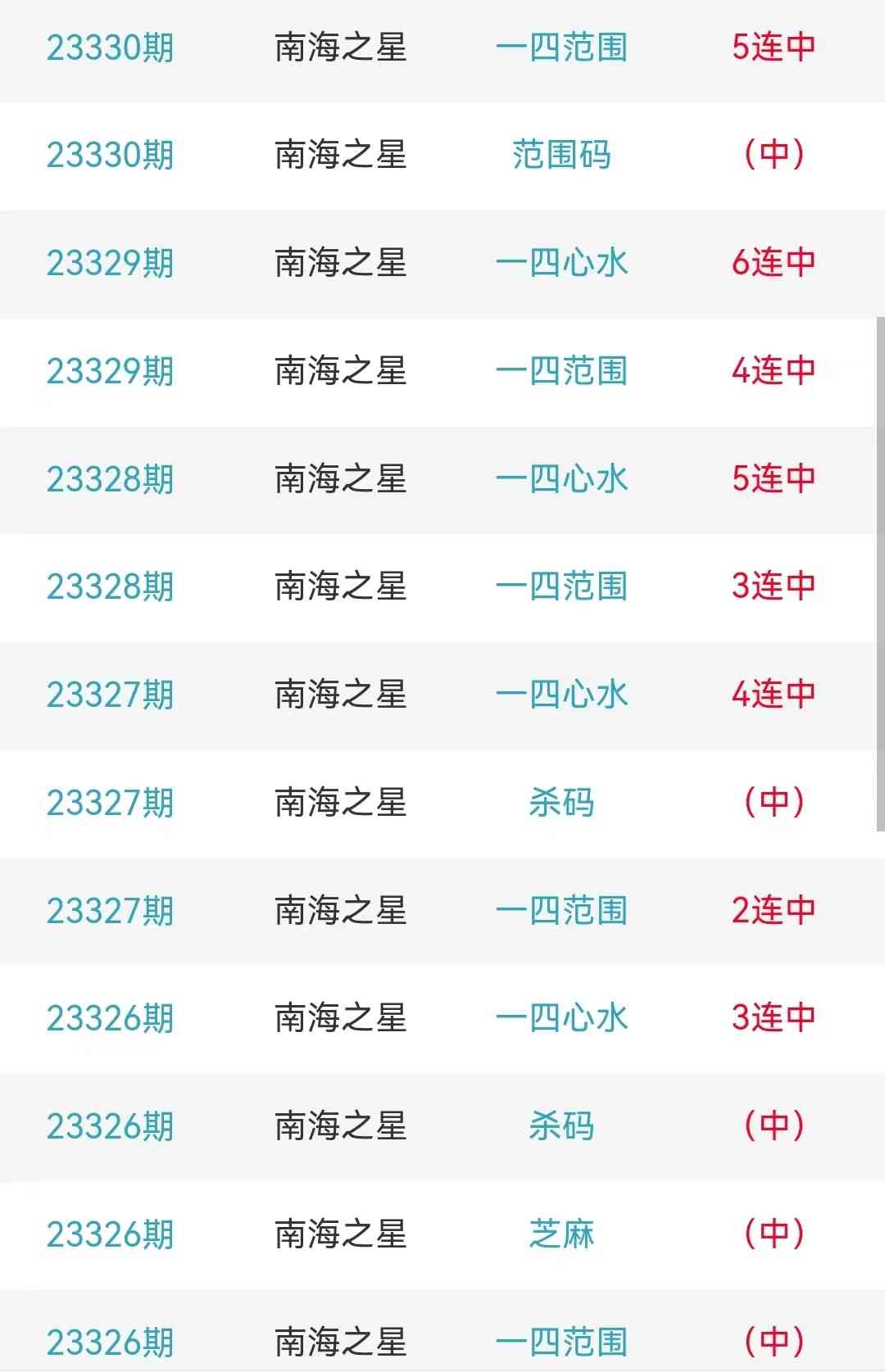View the 23327期 一四心水 4连中 entry
Image resolution: width=885 pixels, height=1372 pixels.
click(x=561, y=695)
